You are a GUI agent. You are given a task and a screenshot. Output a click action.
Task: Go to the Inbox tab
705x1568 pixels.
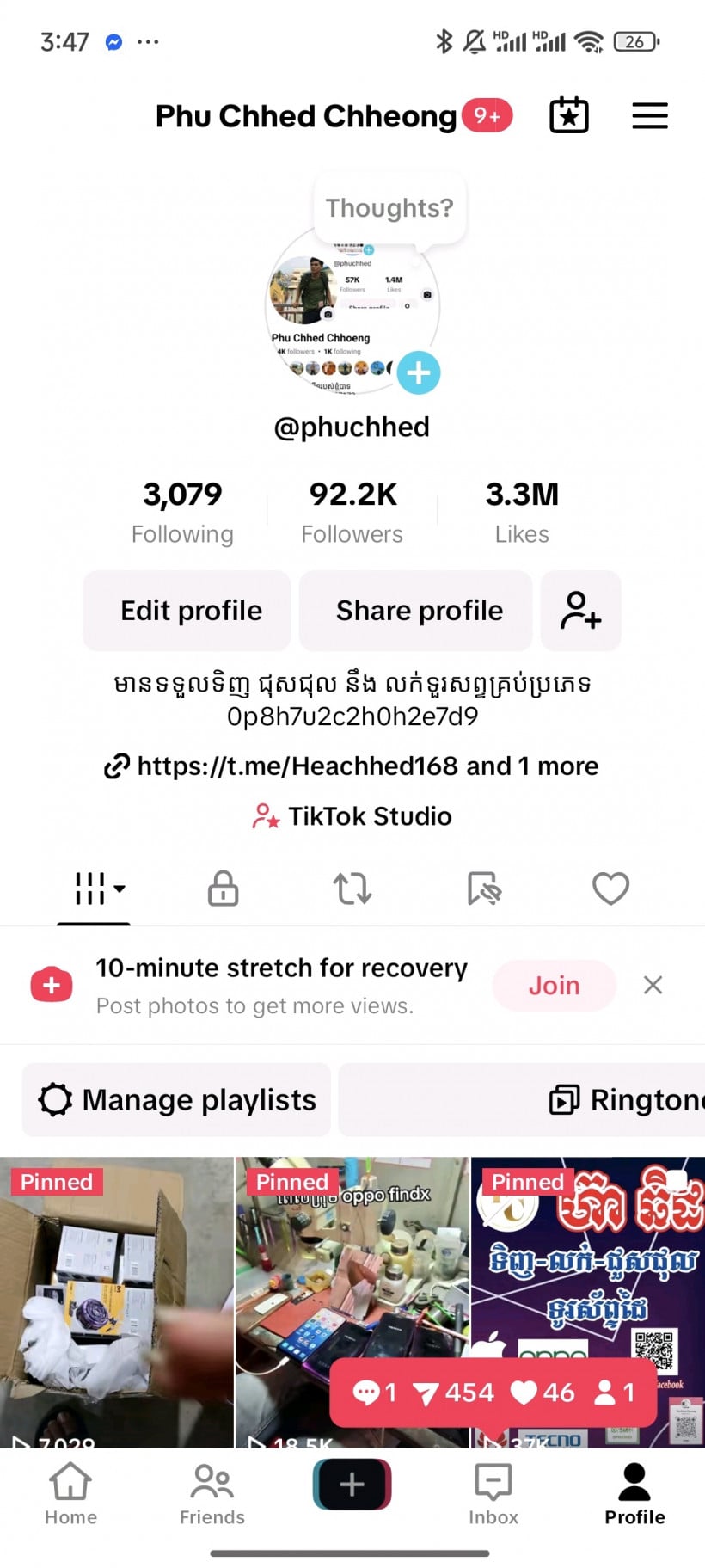coord(493,1494)
